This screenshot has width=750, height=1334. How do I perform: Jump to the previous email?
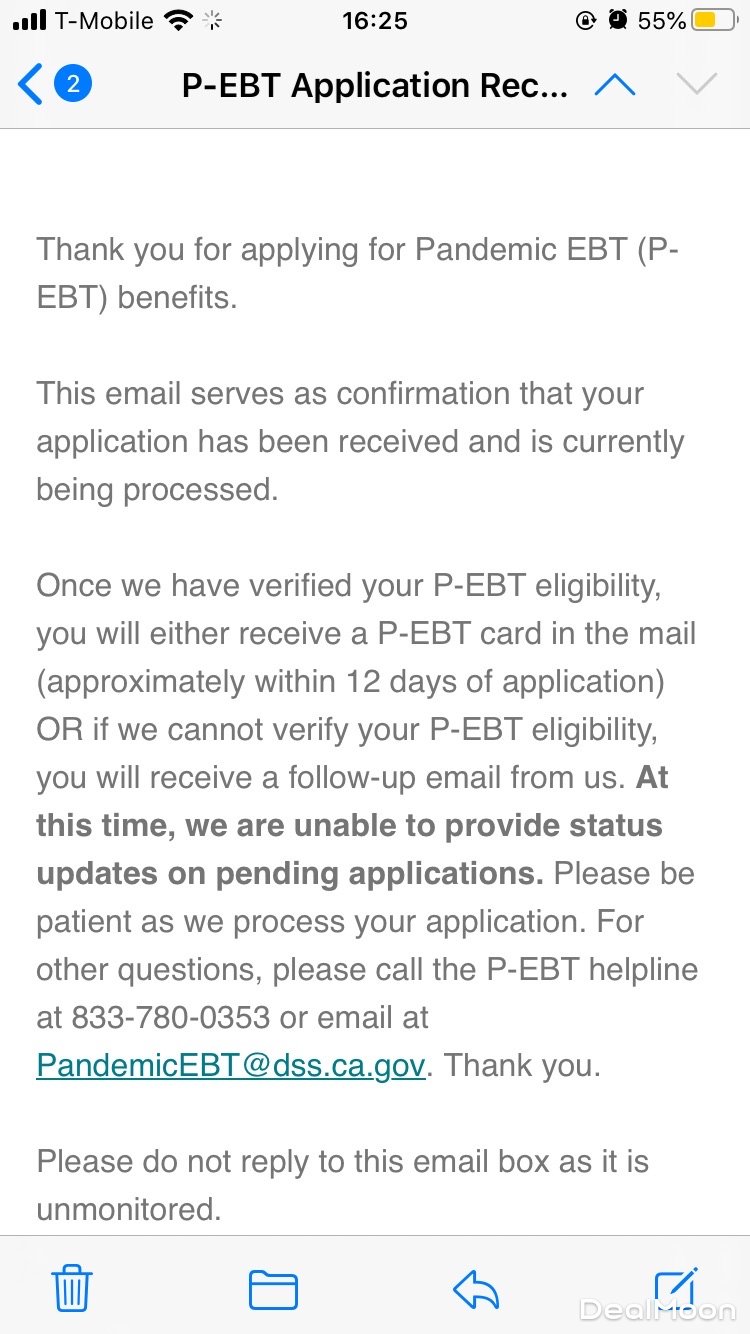pyautogui.click(x=614, y=85)
